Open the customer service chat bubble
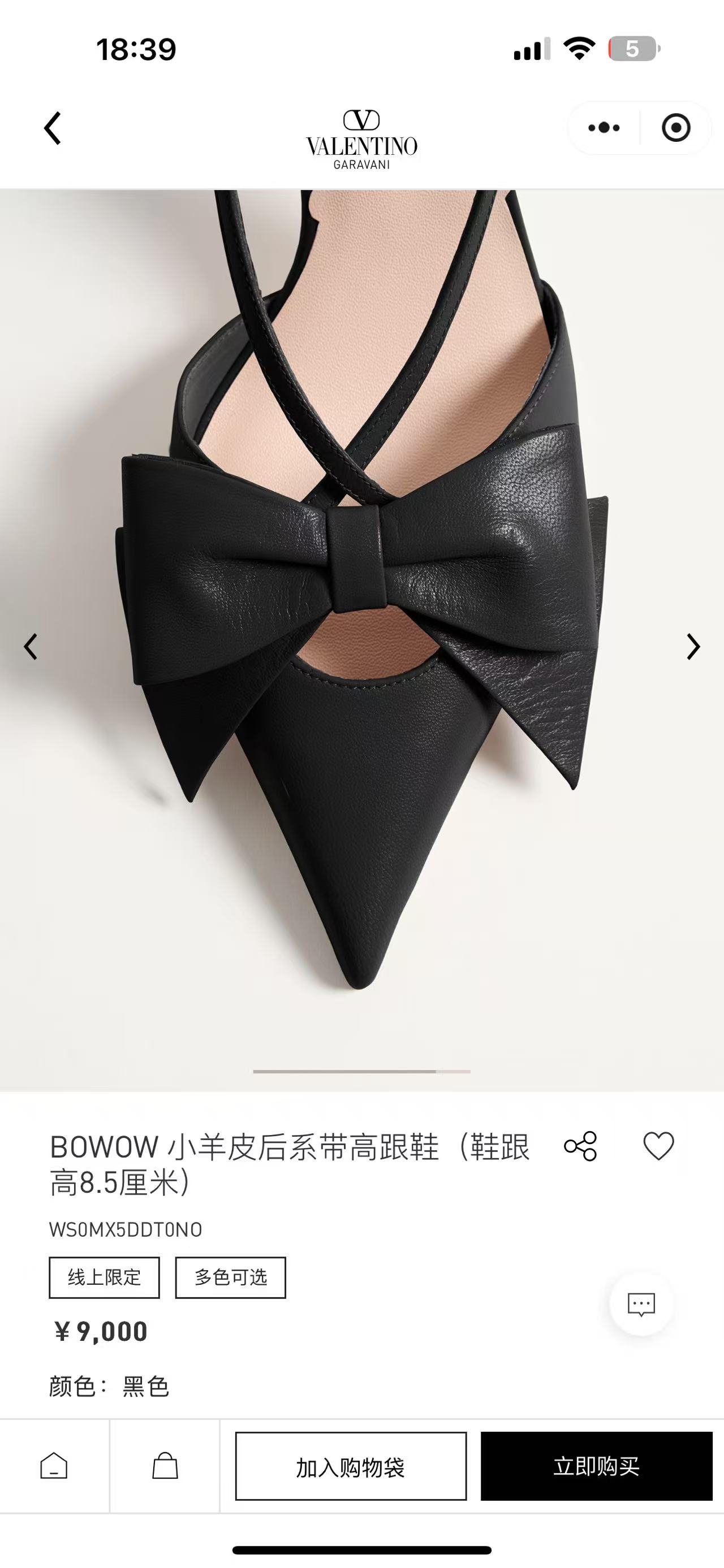724x1568 pixels. coord(641,1304)
